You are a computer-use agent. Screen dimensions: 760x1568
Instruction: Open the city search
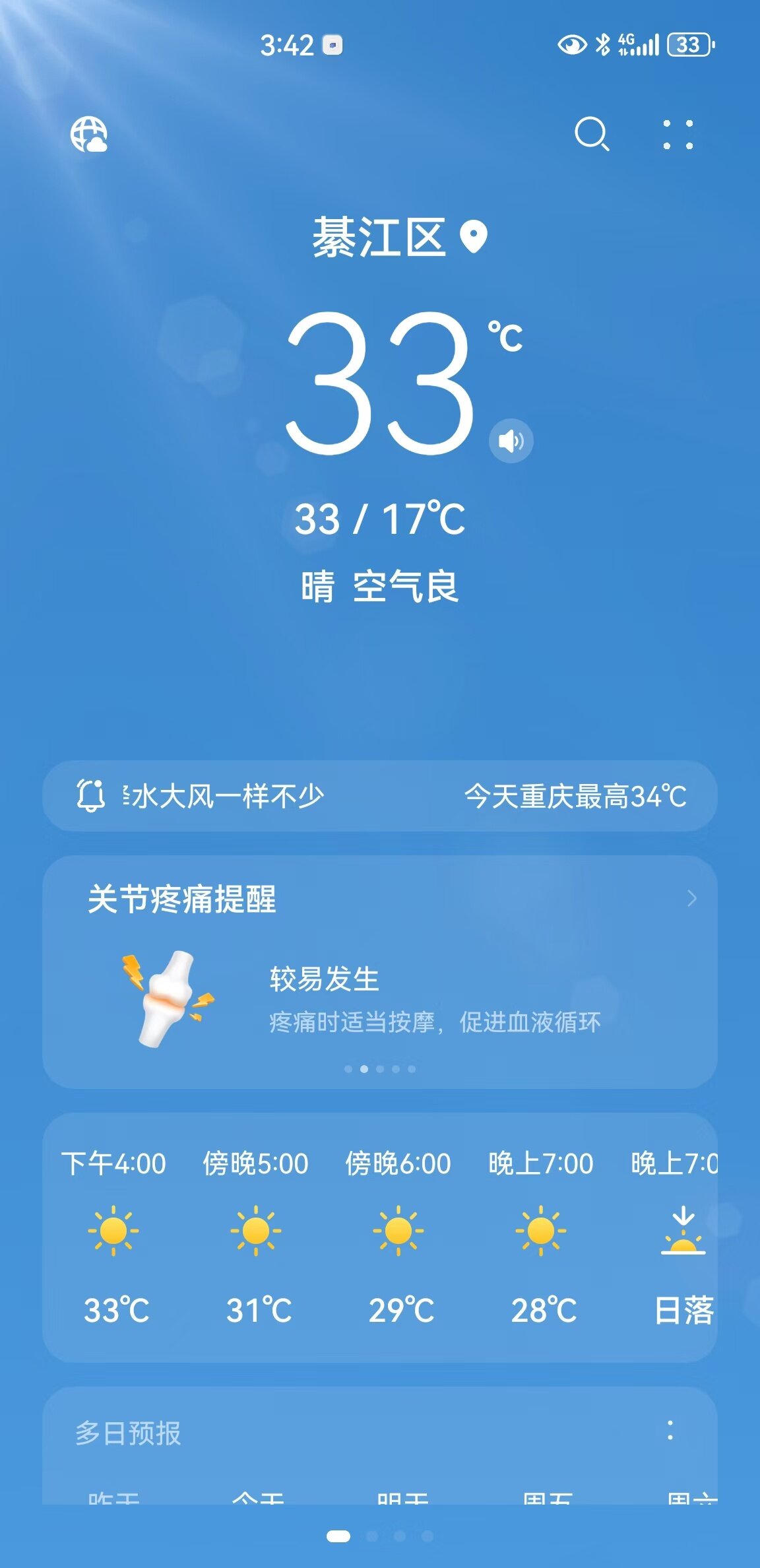(591, 135)
